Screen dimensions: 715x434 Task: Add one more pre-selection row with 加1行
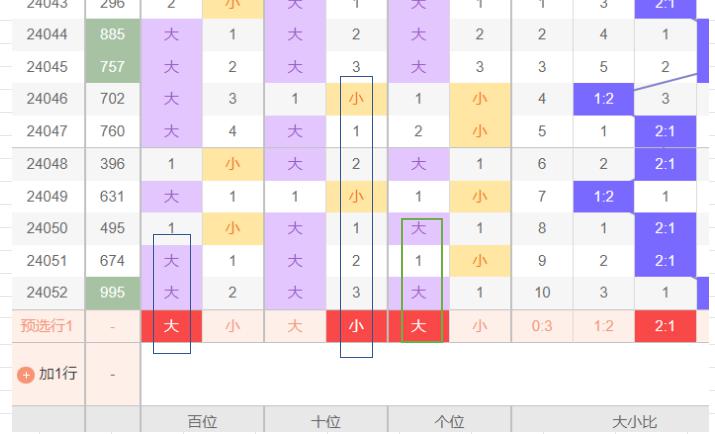tap(49, 374)
